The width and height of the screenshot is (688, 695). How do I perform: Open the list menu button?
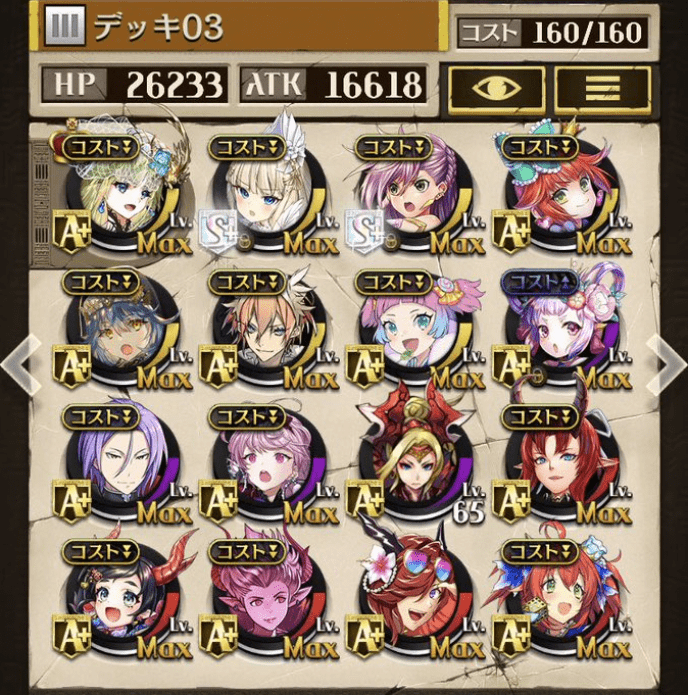602,88
